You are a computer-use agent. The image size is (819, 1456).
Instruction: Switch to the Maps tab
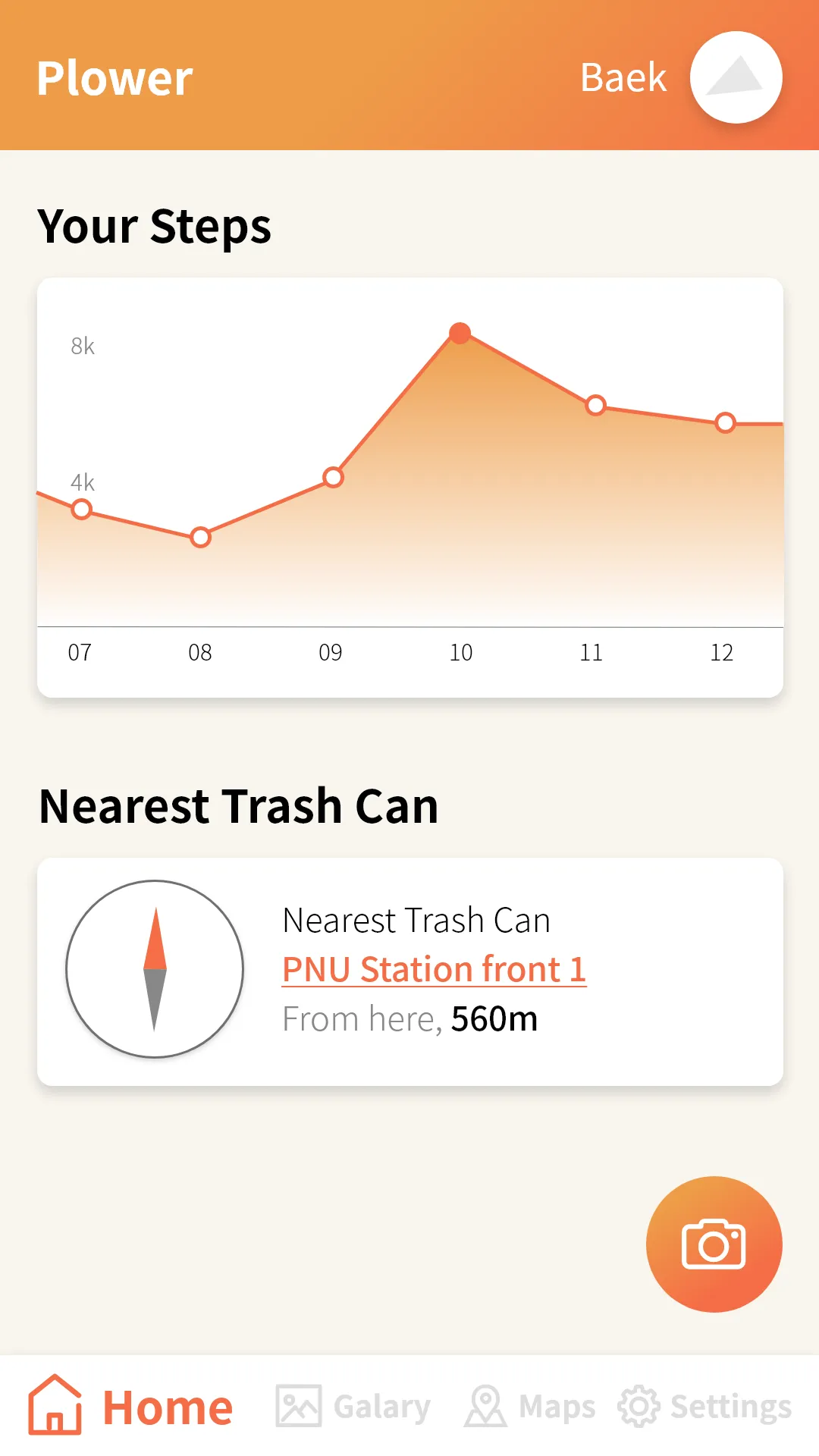[530, 1407]
